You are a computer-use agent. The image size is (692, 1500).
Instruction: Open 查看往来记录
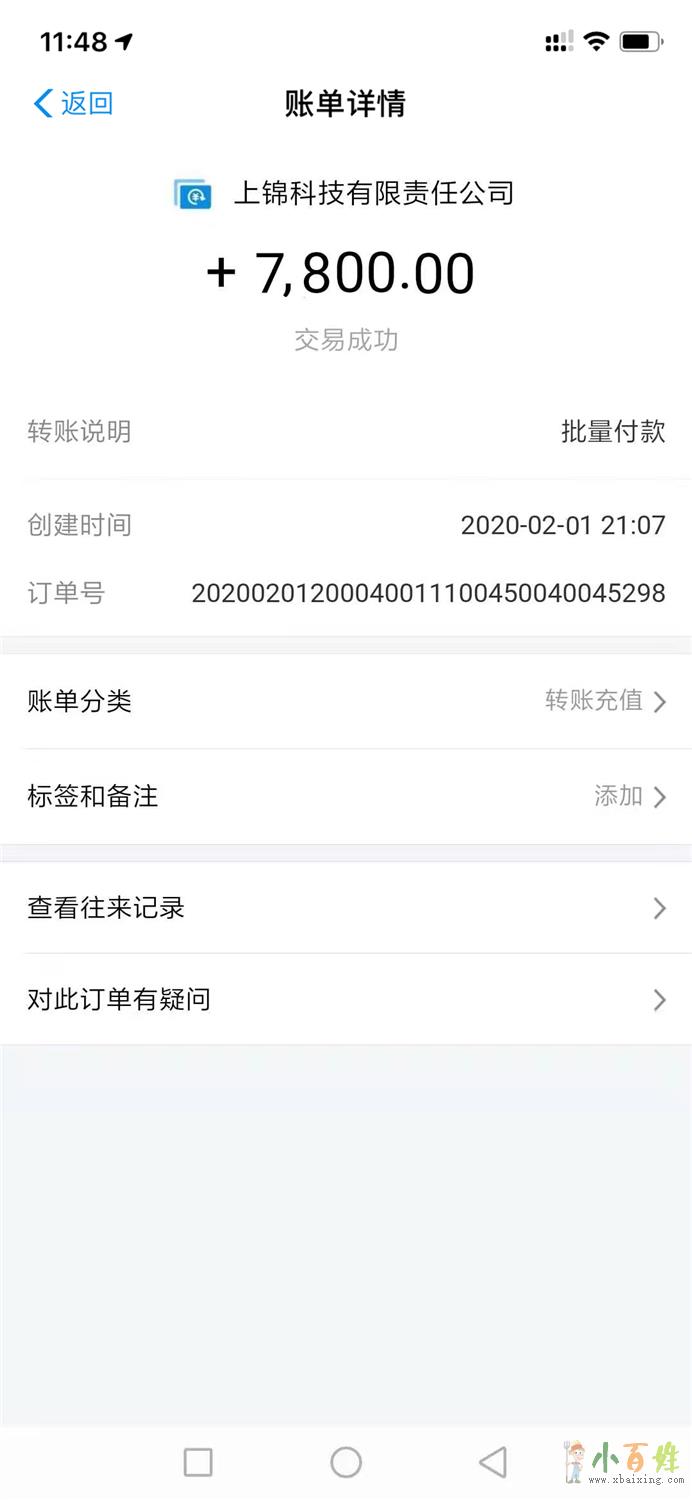pyautogui.click(x=346, y=908)
